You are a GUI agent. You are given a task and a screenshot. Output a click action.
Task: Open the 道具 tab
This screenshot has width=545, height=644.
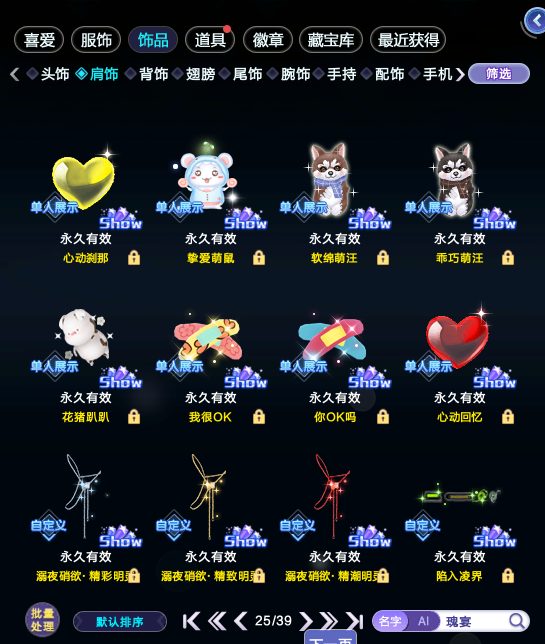(x=210, y=40)
